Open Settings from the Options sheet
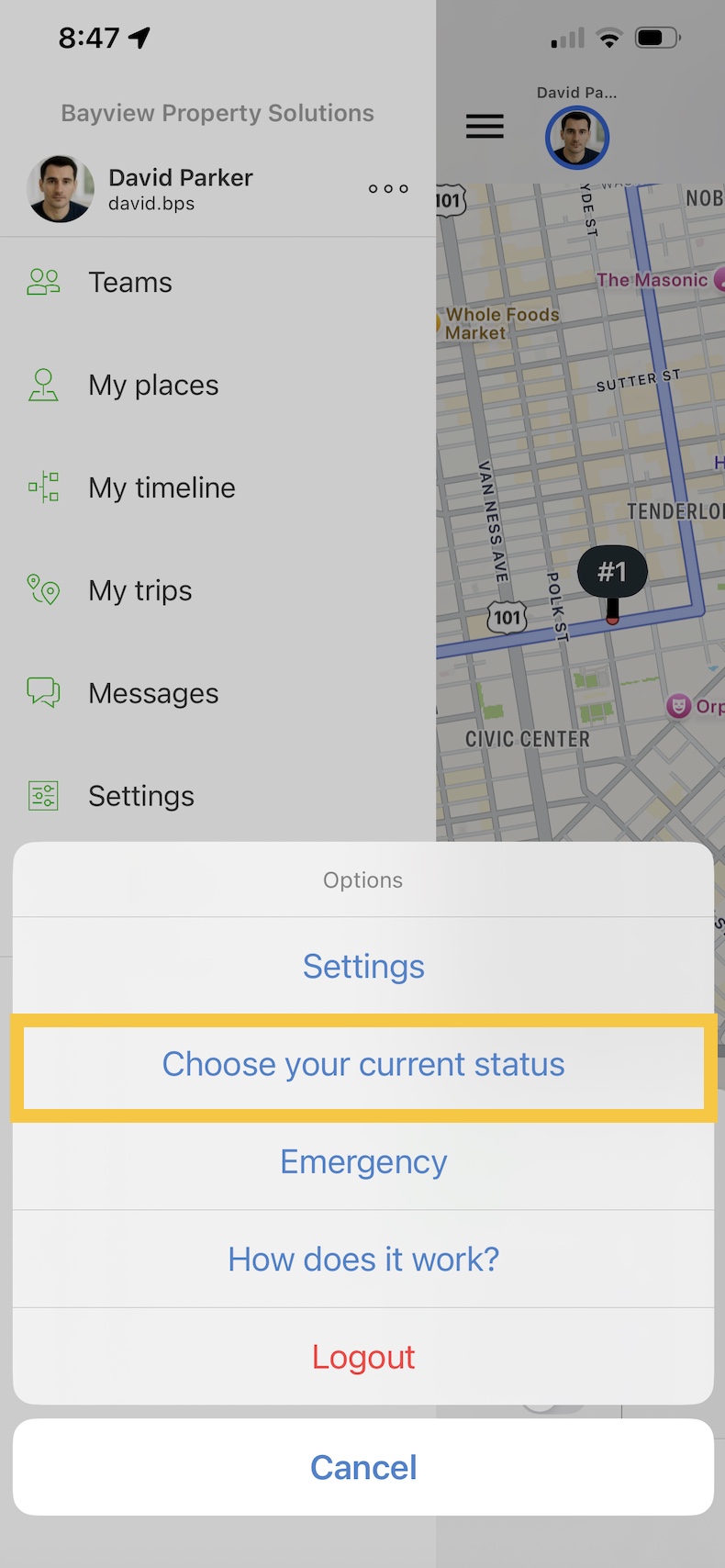Image resolution: width=725 pixels, height=1568 pixels. pyautogui.click(x=363, y=967)
